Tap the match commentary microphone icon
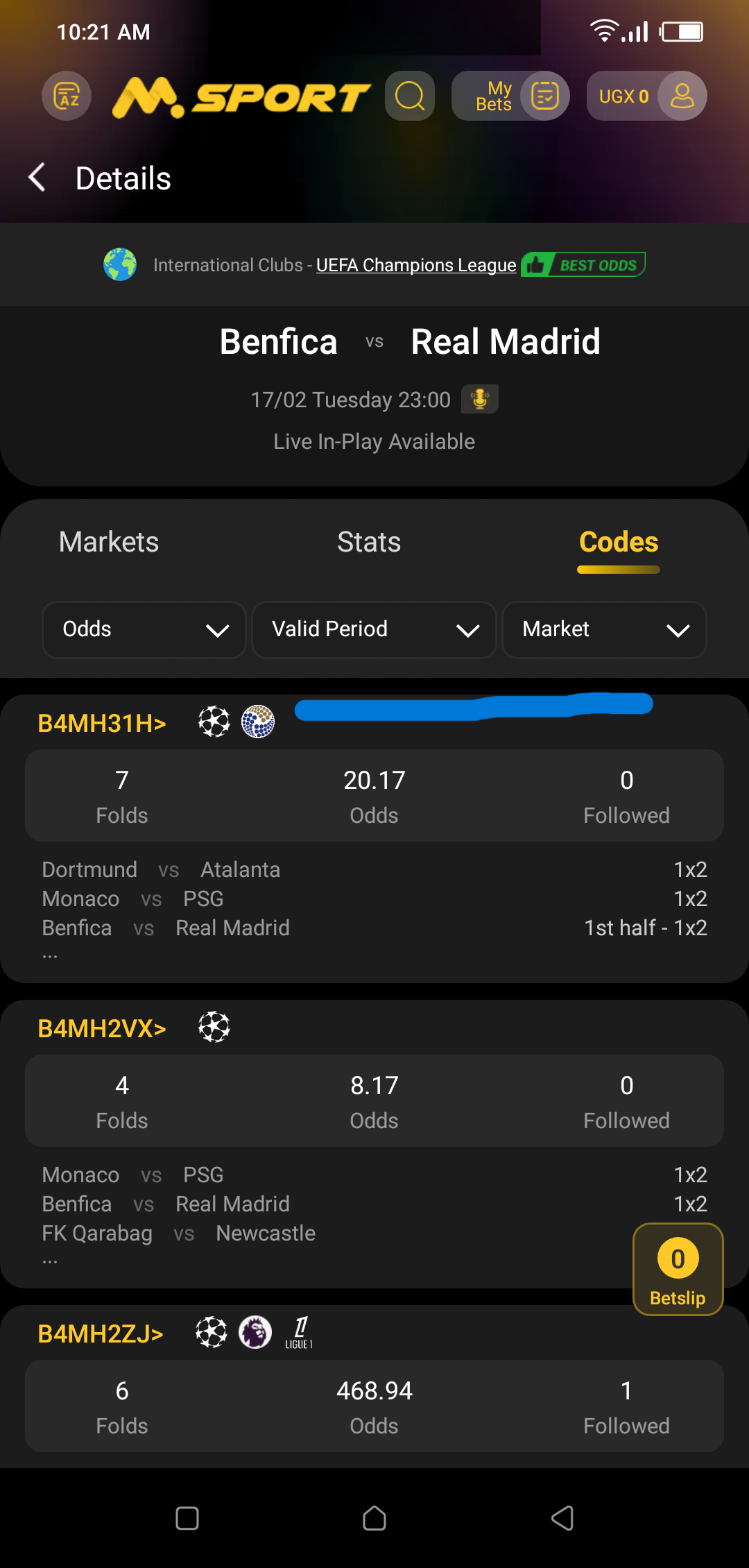Screen dimensions: 749x1568 tap(480, 399)
